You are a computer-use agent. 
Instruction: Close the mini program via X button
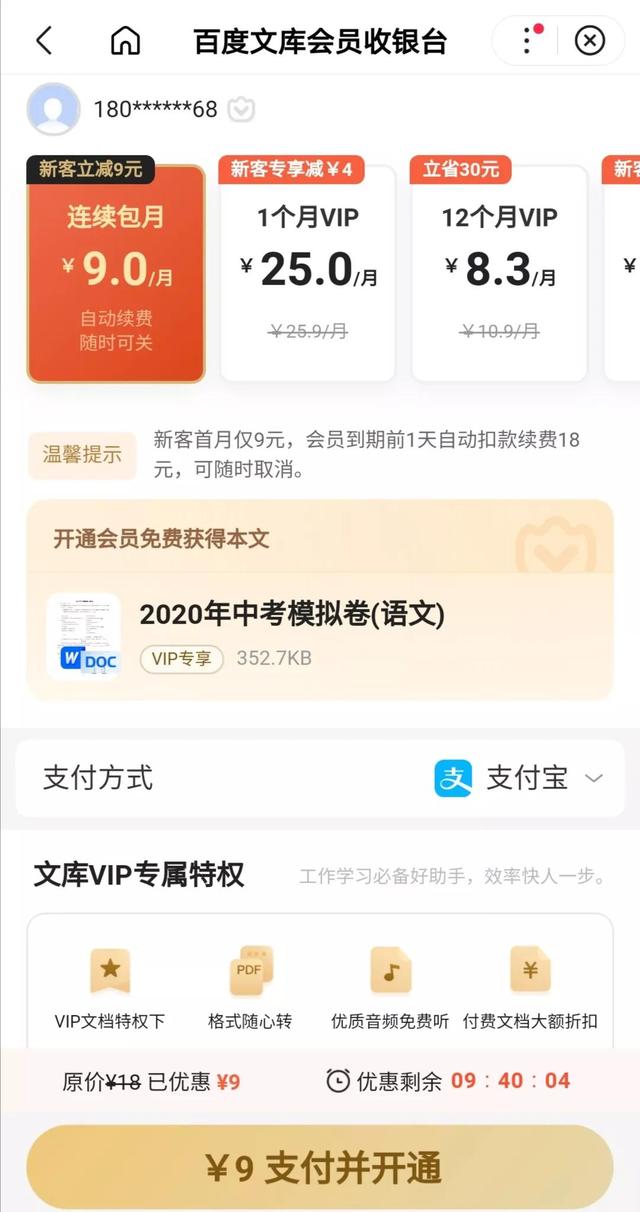[x=590, y=41]
